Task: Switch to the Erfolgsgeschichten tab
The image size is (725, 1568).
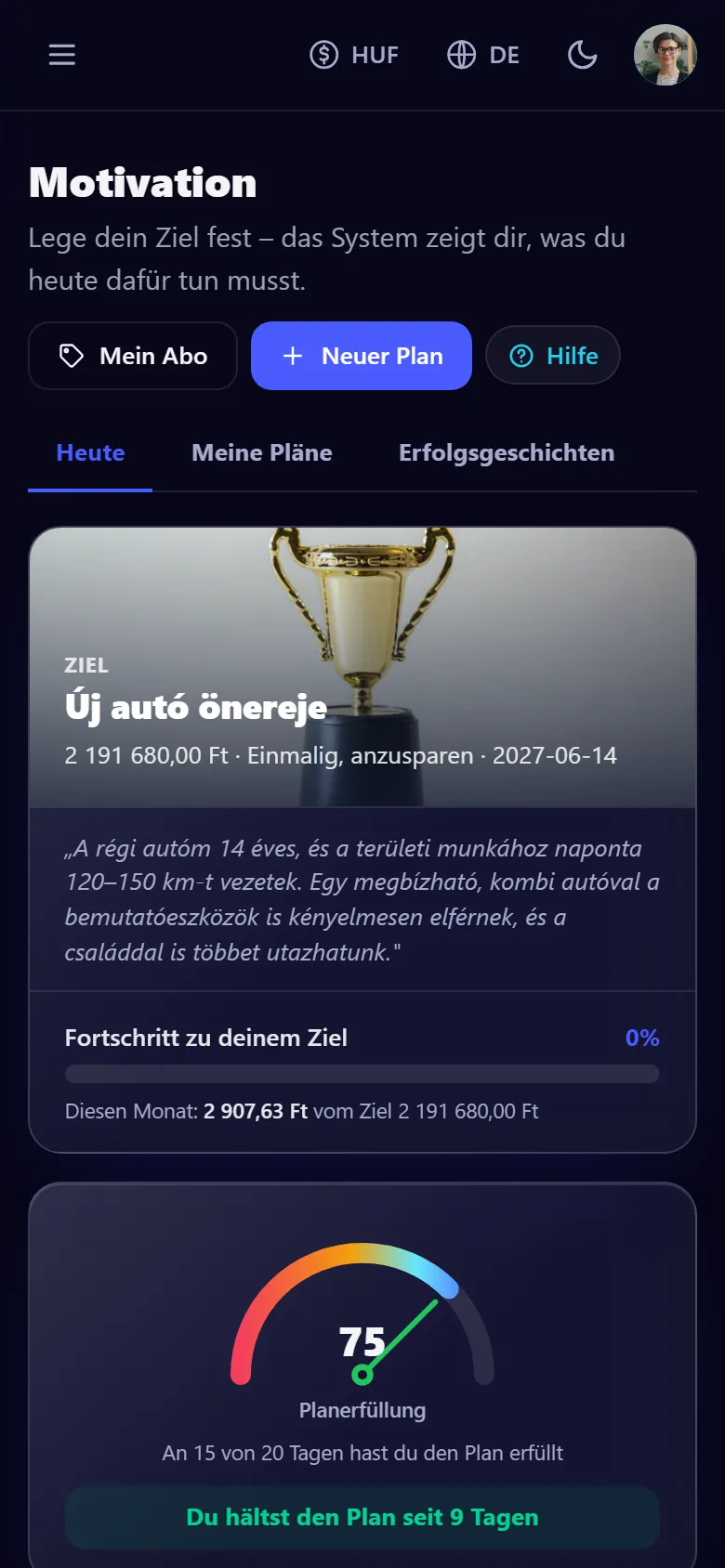Action: tap(507, 453)
